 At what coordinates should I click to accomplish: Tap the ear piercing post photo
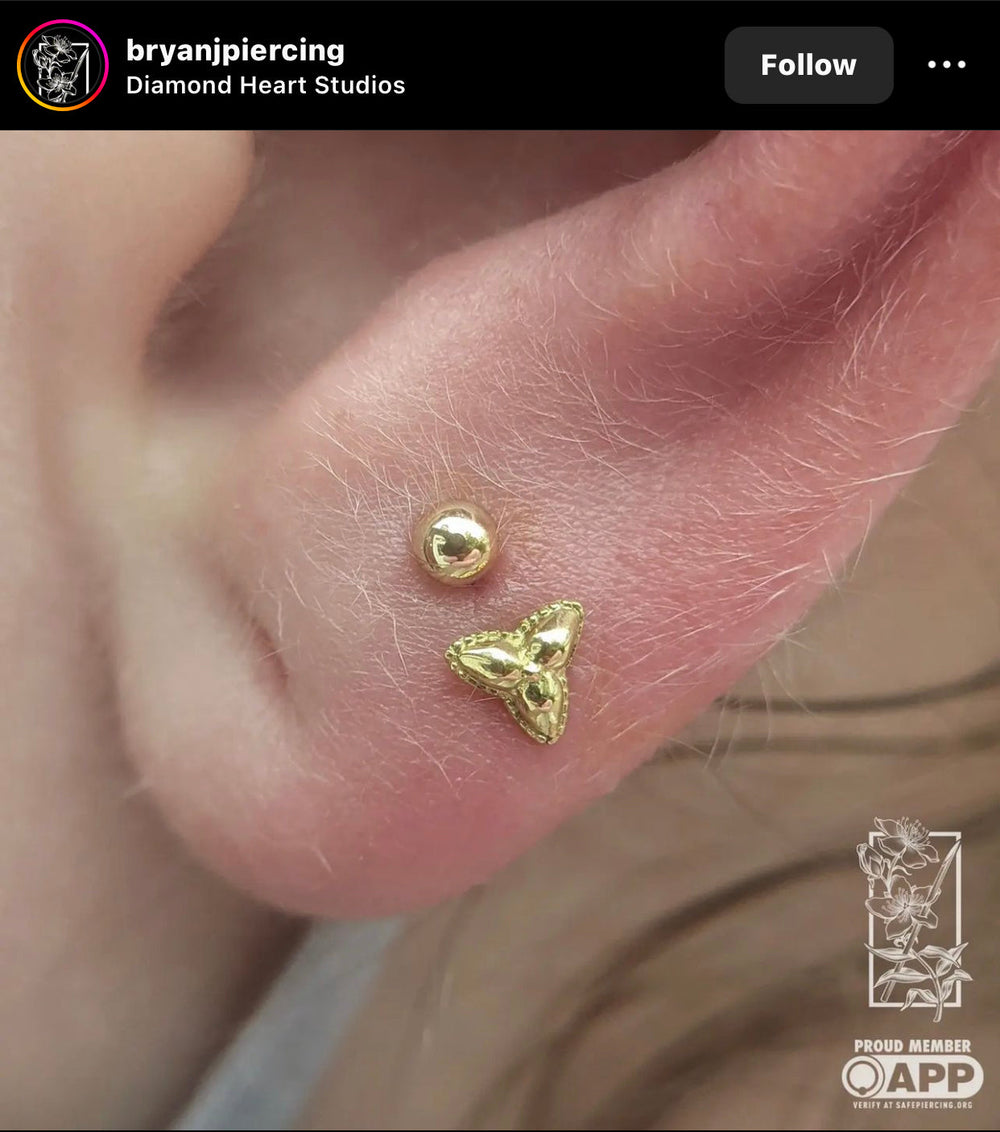click(x=500, y=630)
